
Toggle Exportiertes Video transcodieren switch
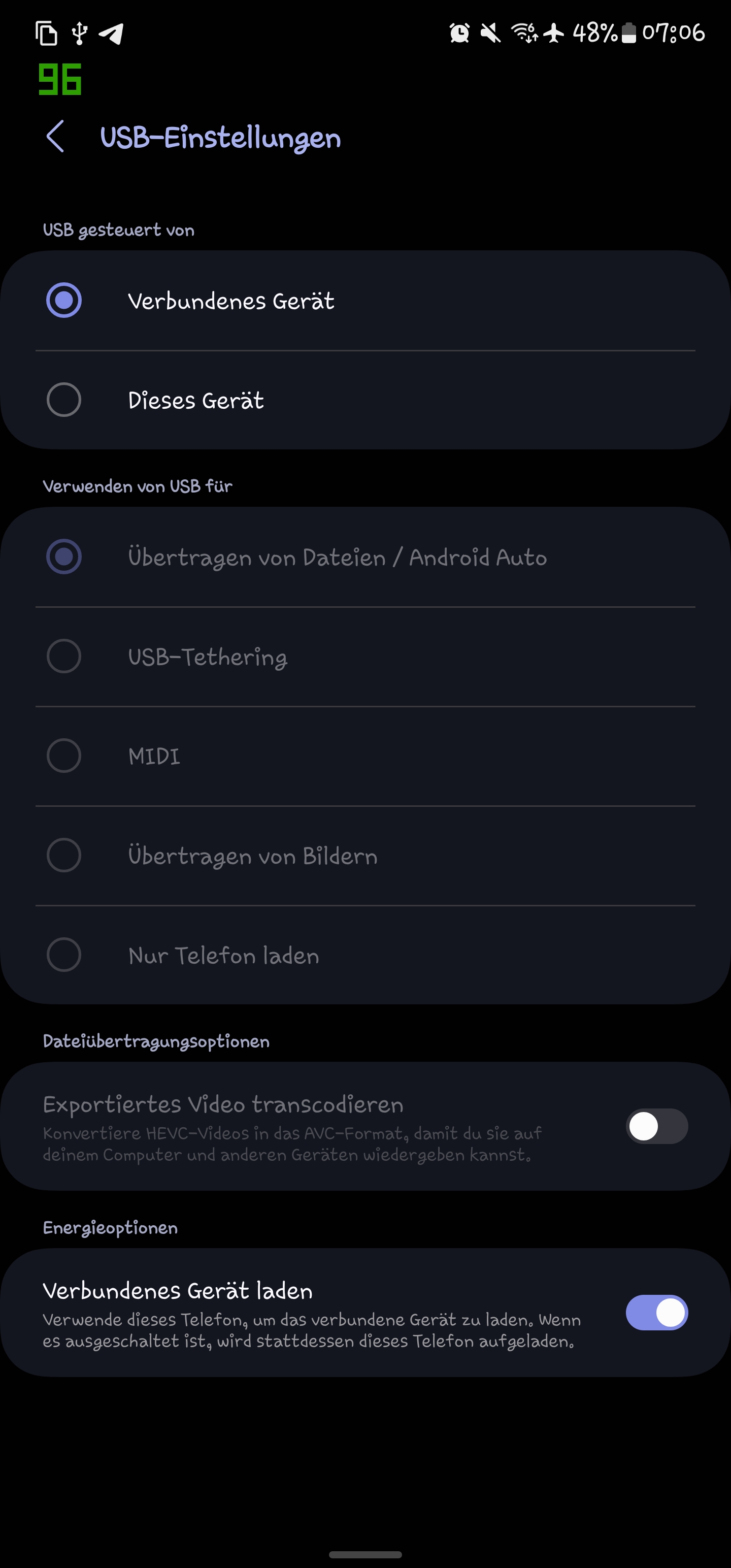click(656, 1126)
